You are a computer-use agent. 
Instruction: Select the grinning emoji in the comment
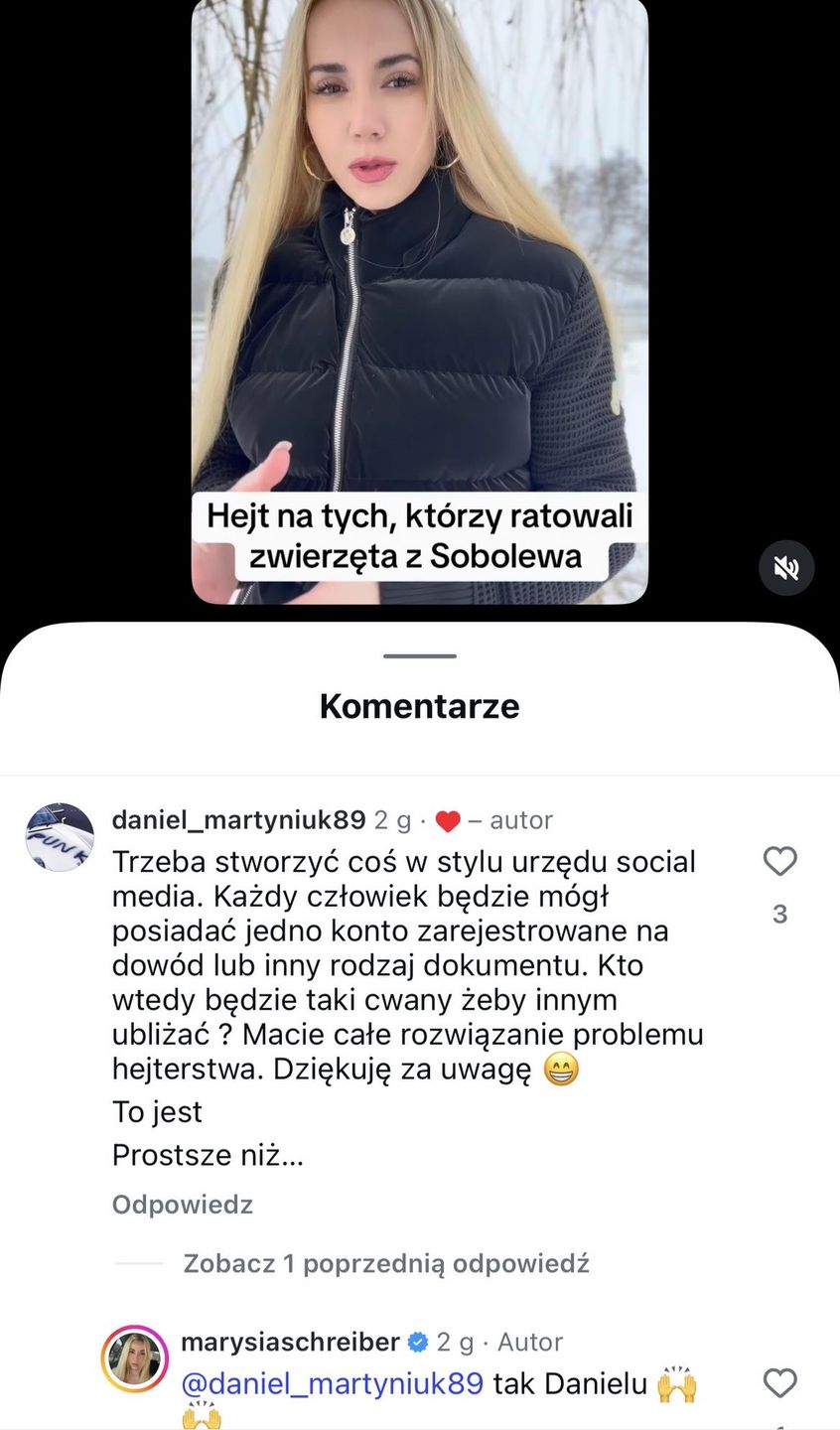point(559,1069)
